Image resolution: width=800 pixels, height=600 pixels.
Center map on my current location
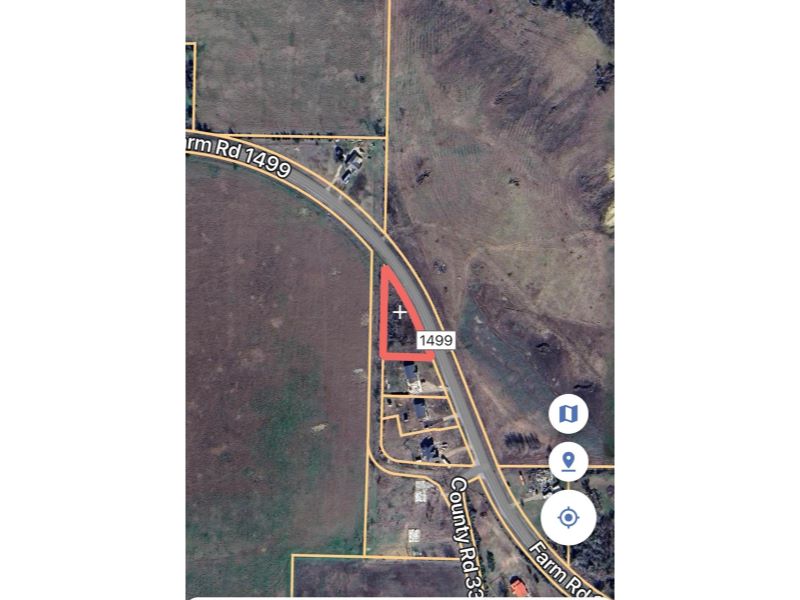click(x=568, y=518)
